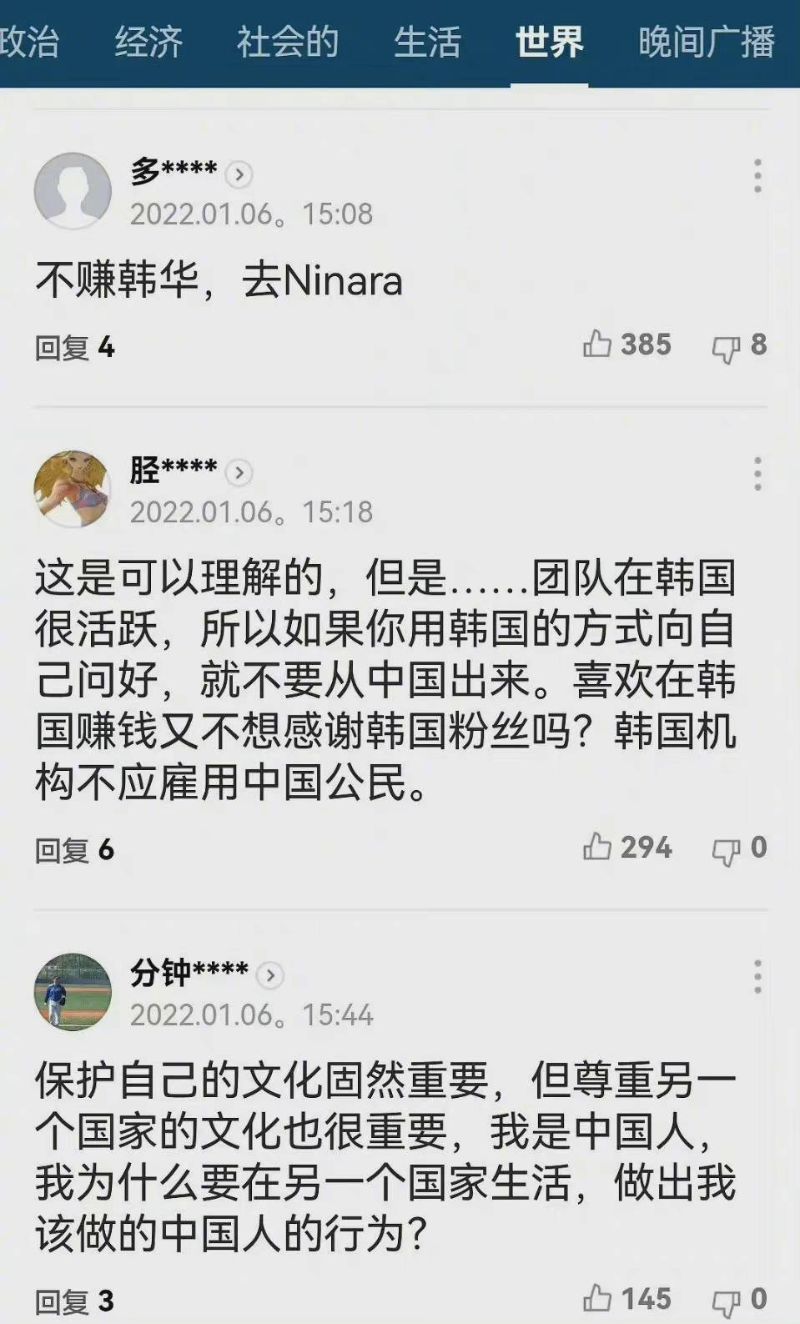Switch to the 政治 tab
The width and height of the screenshot is (800, 1324).
click(28, 42)
